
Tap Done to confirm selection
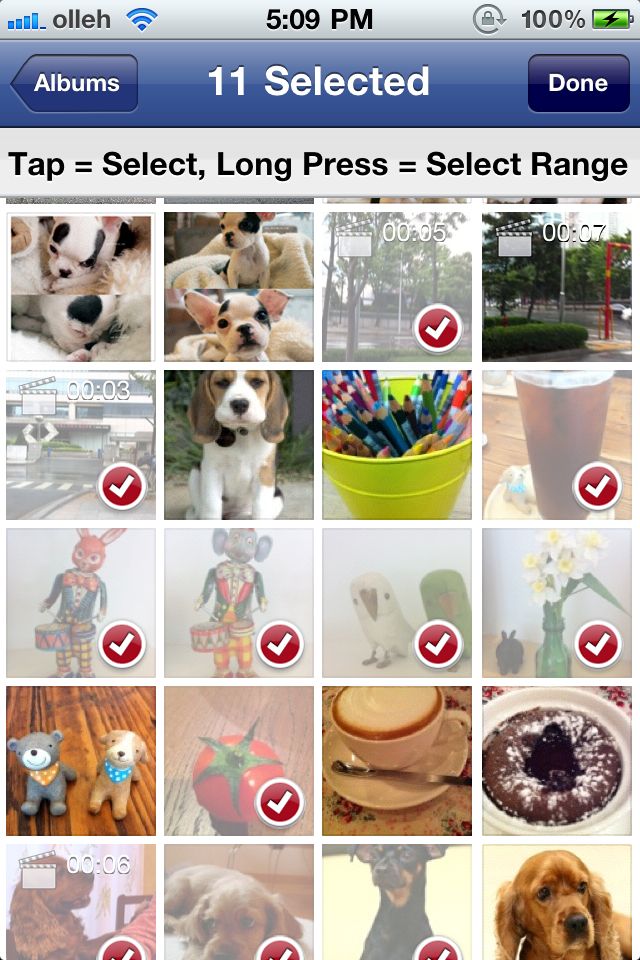[577, 84]
